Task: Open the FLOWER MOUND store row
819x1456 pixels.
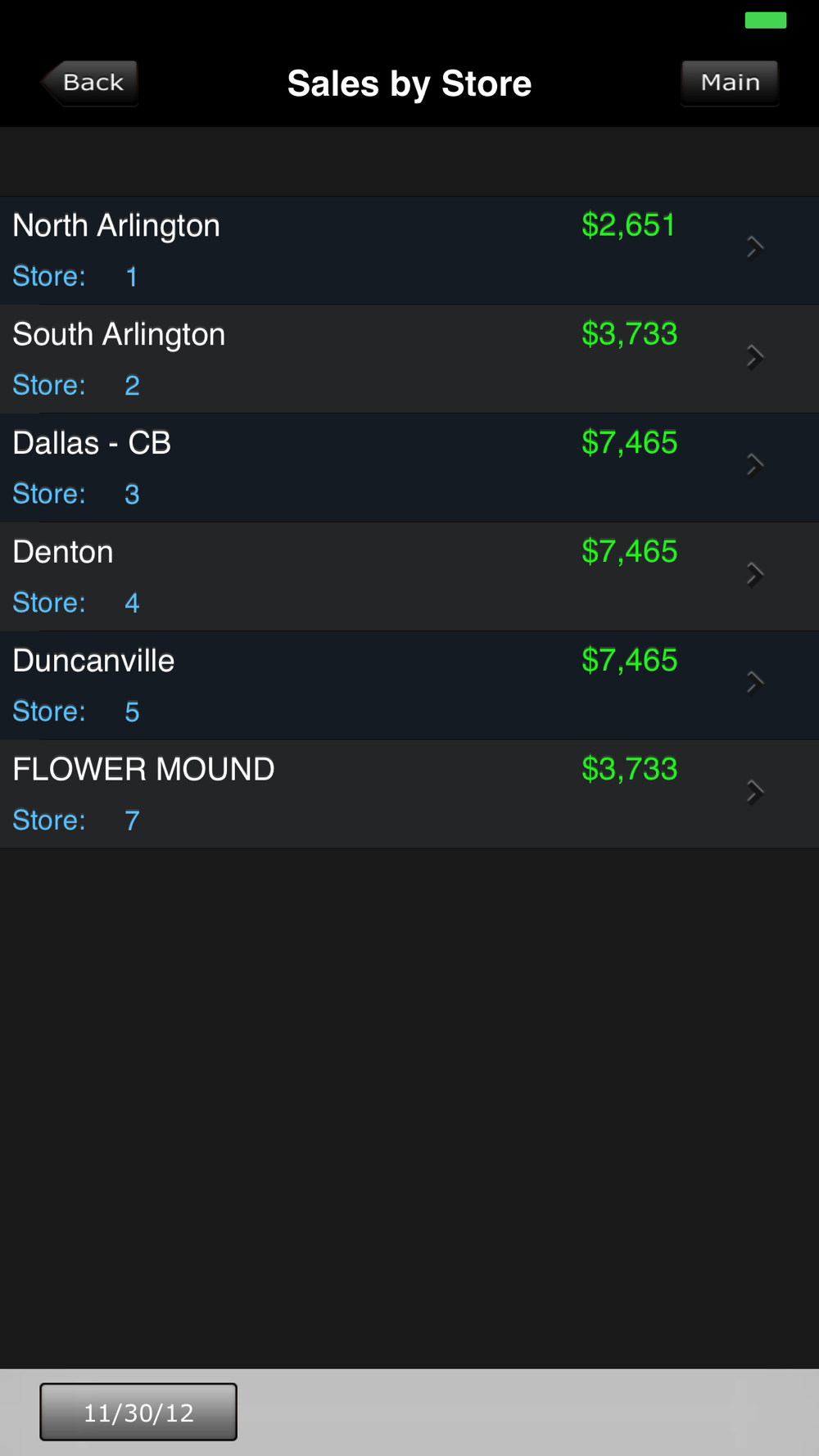Action: (409, 794)
